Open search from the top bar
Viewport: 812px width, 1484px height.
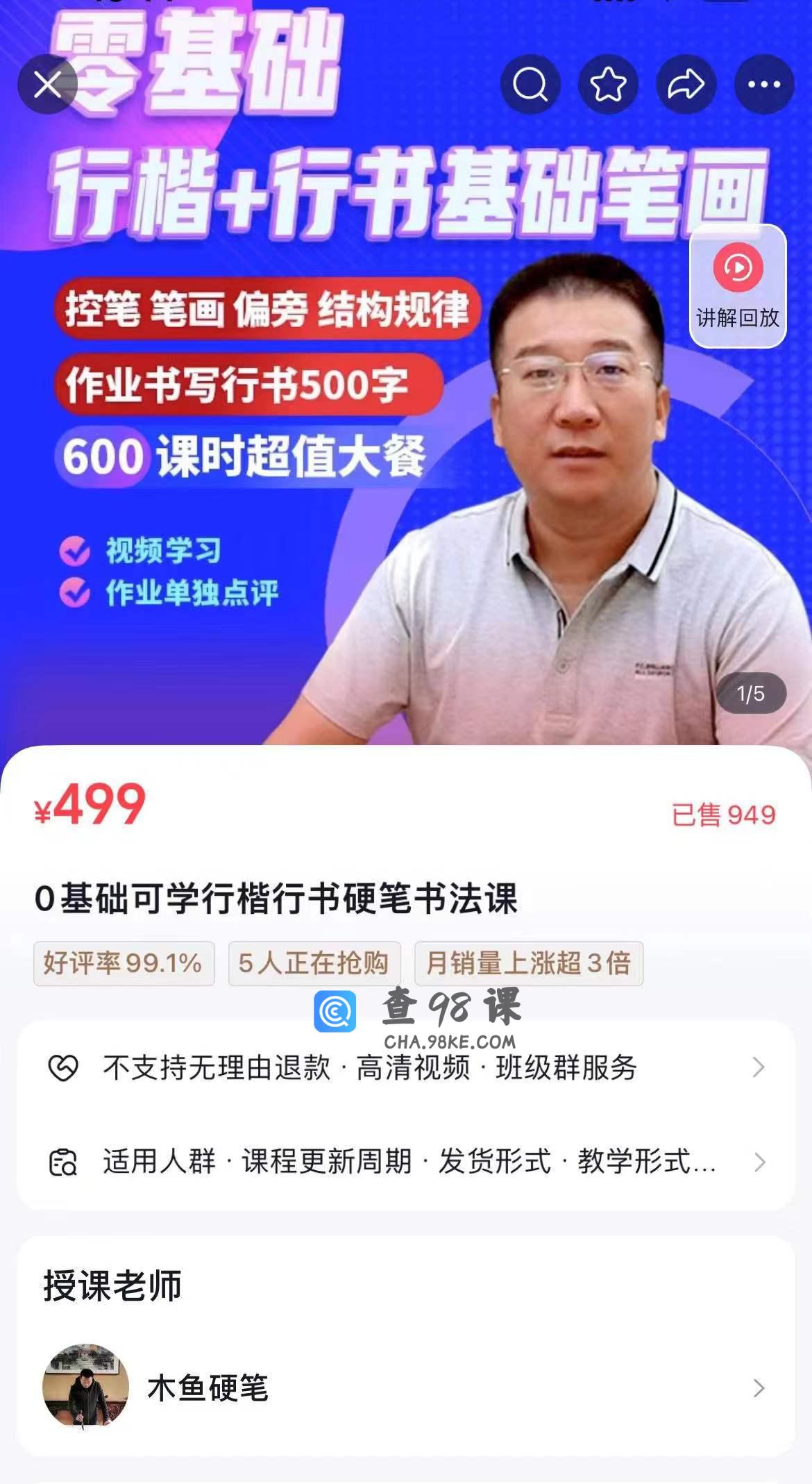(530, 85)
